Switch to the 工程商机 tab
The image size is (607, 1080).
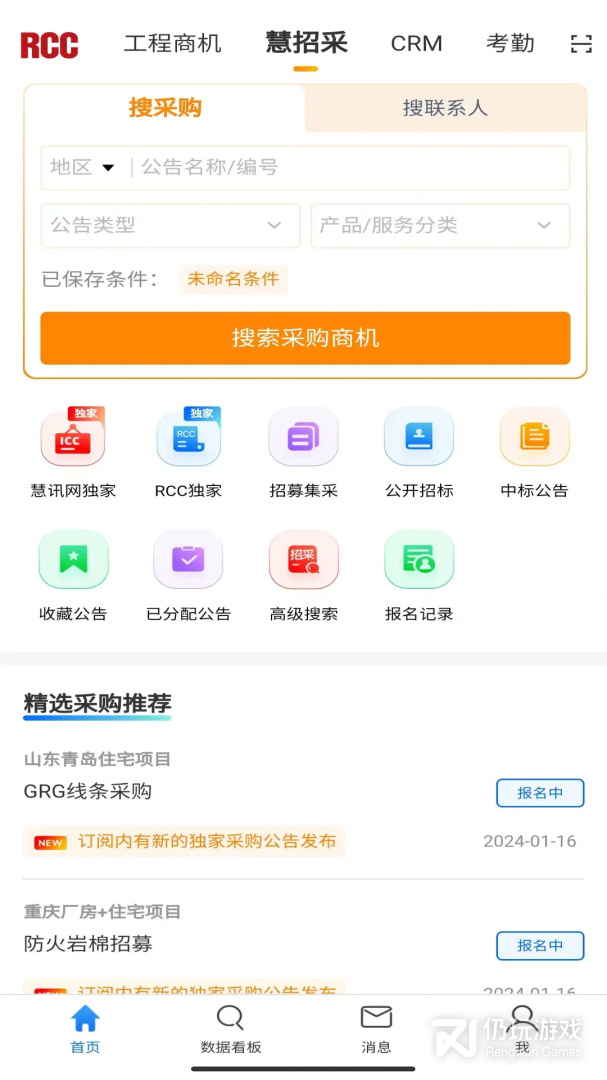click(x=173, y=44)
